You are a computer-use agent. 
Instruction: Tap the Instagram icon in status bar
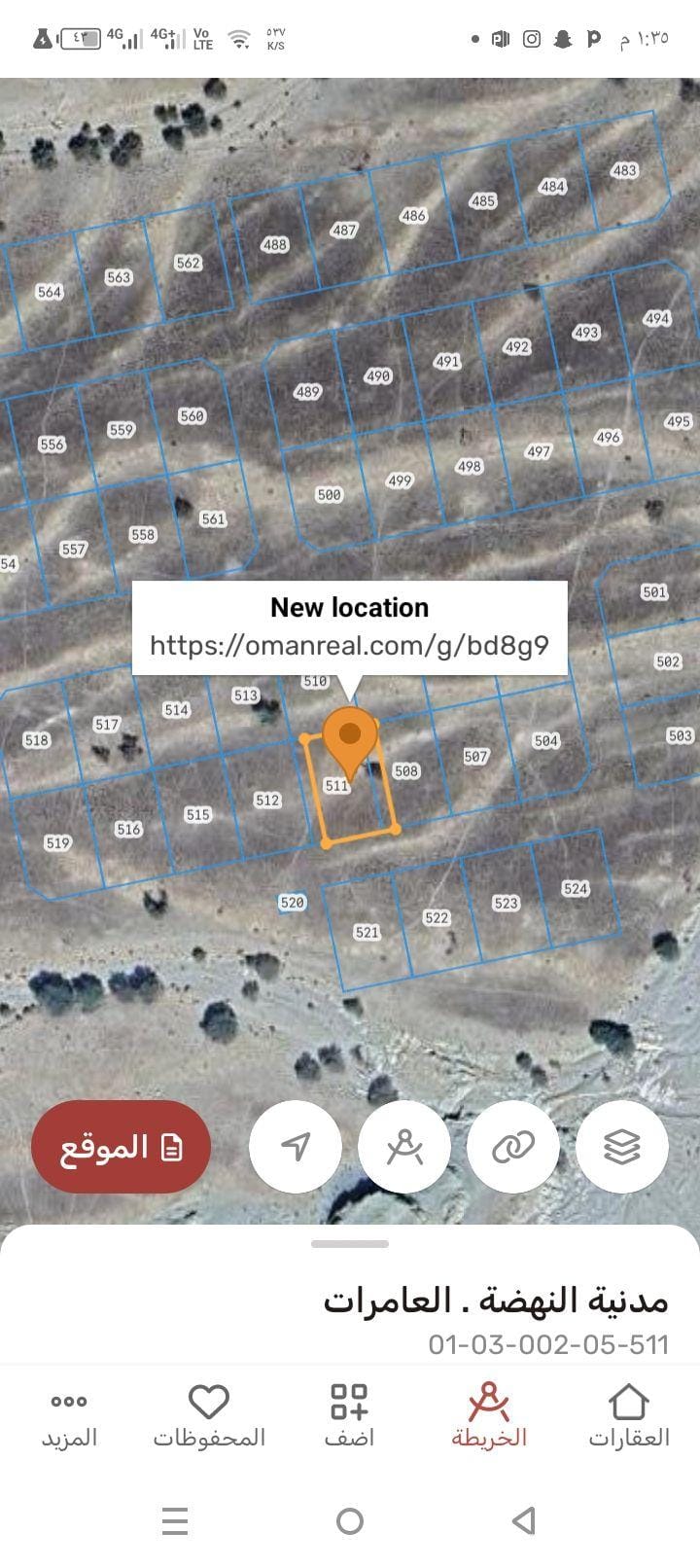pyautogui.click(x=530, y=41)
